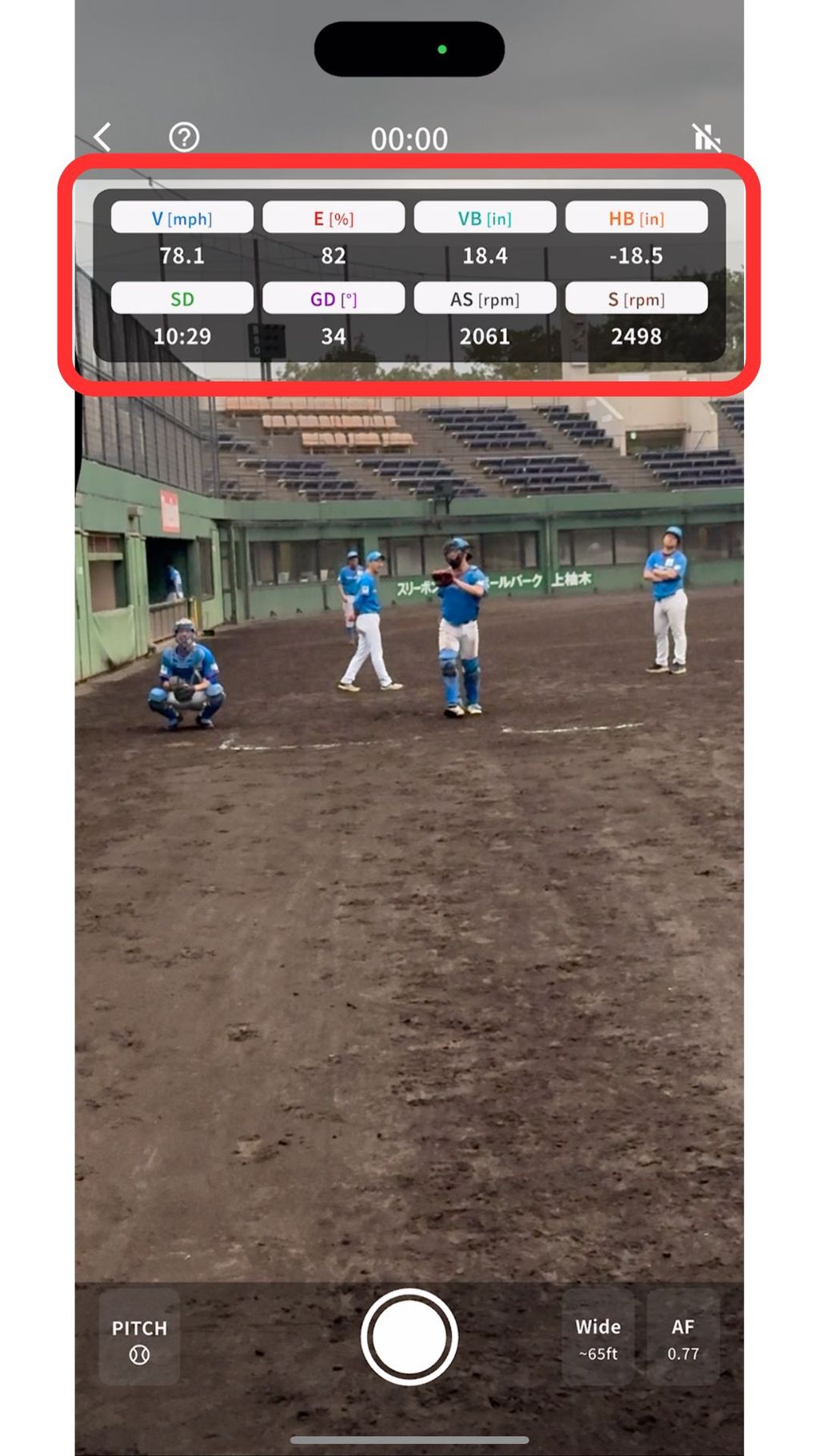
Task: Toggle the crossed-out bar chart icon
Action: tap(706, 137)
